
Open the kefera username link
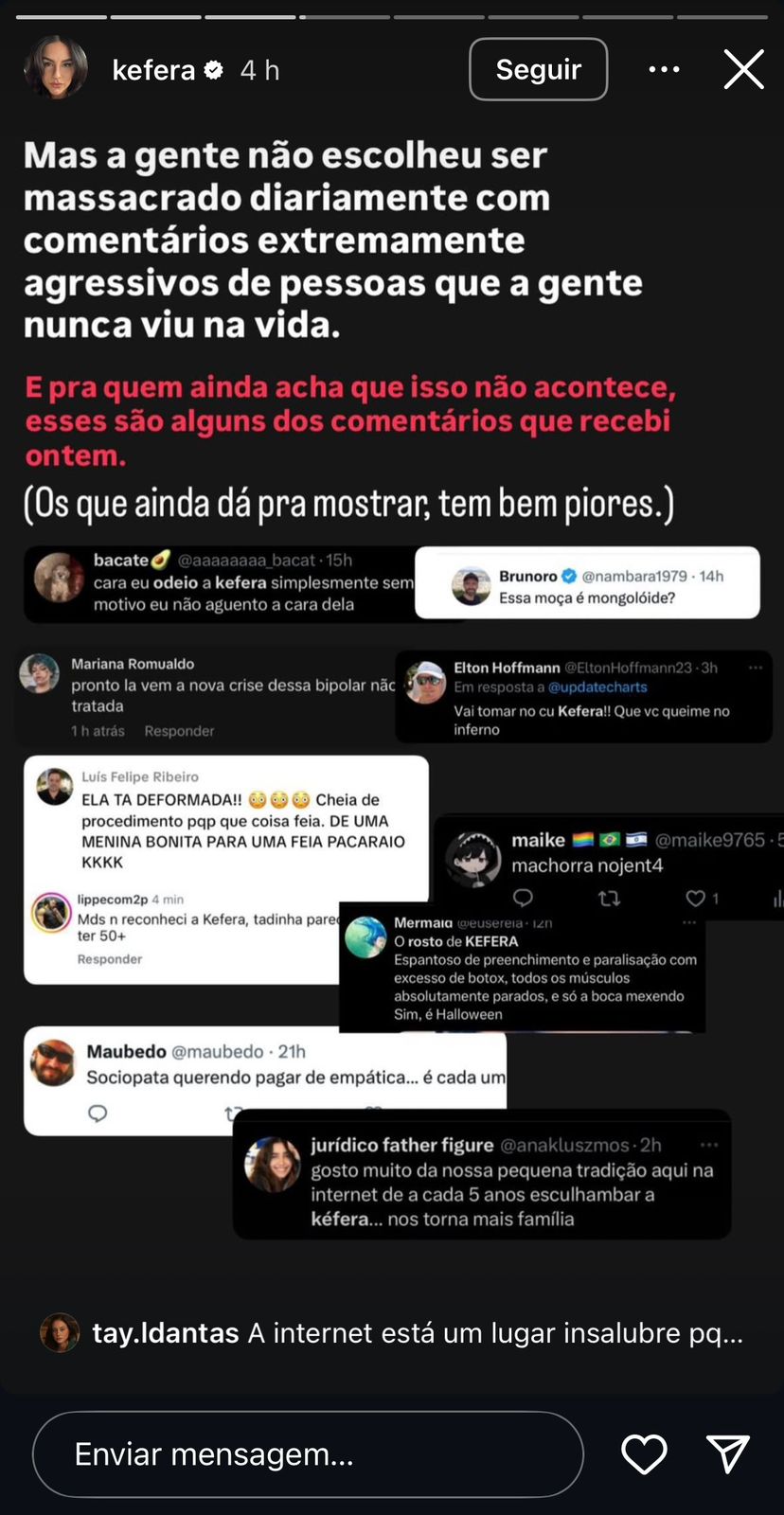153,70
